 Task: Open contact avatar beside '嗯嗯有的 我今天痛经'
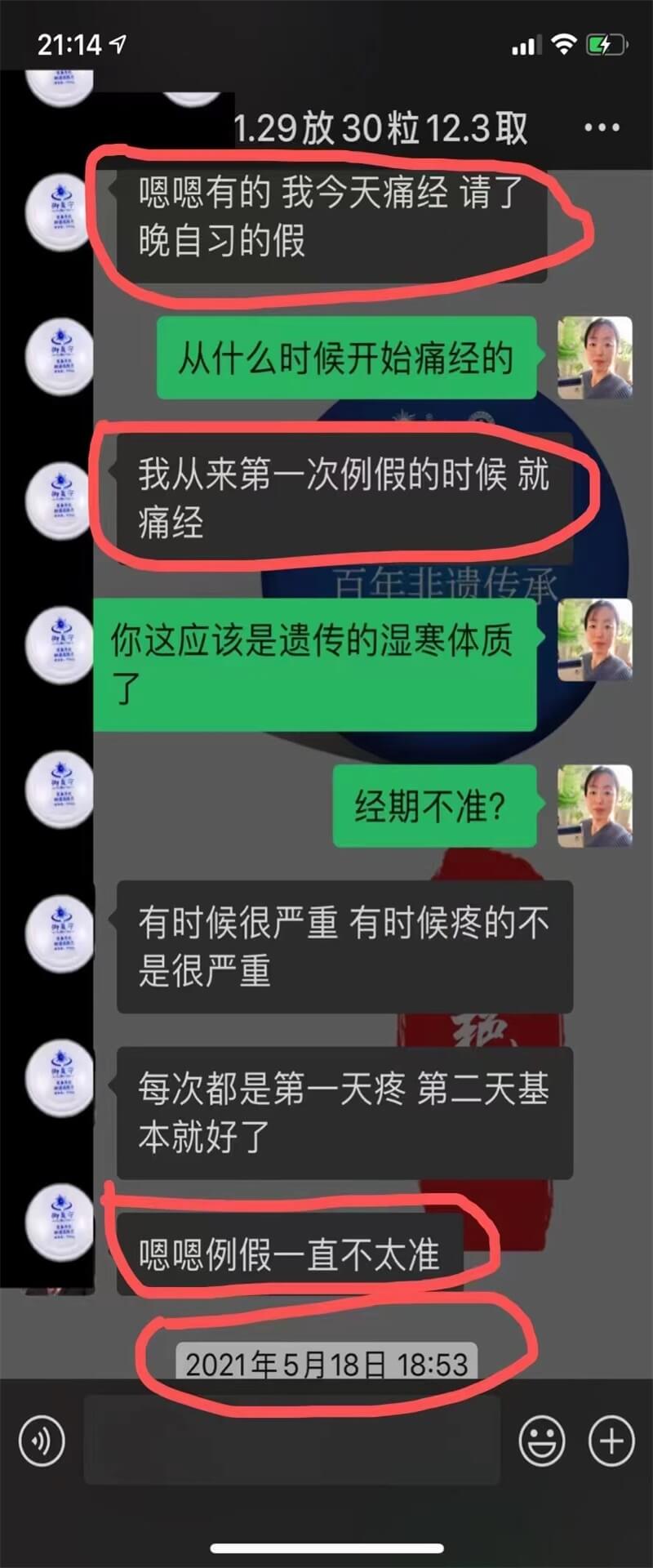click(59, 211)
